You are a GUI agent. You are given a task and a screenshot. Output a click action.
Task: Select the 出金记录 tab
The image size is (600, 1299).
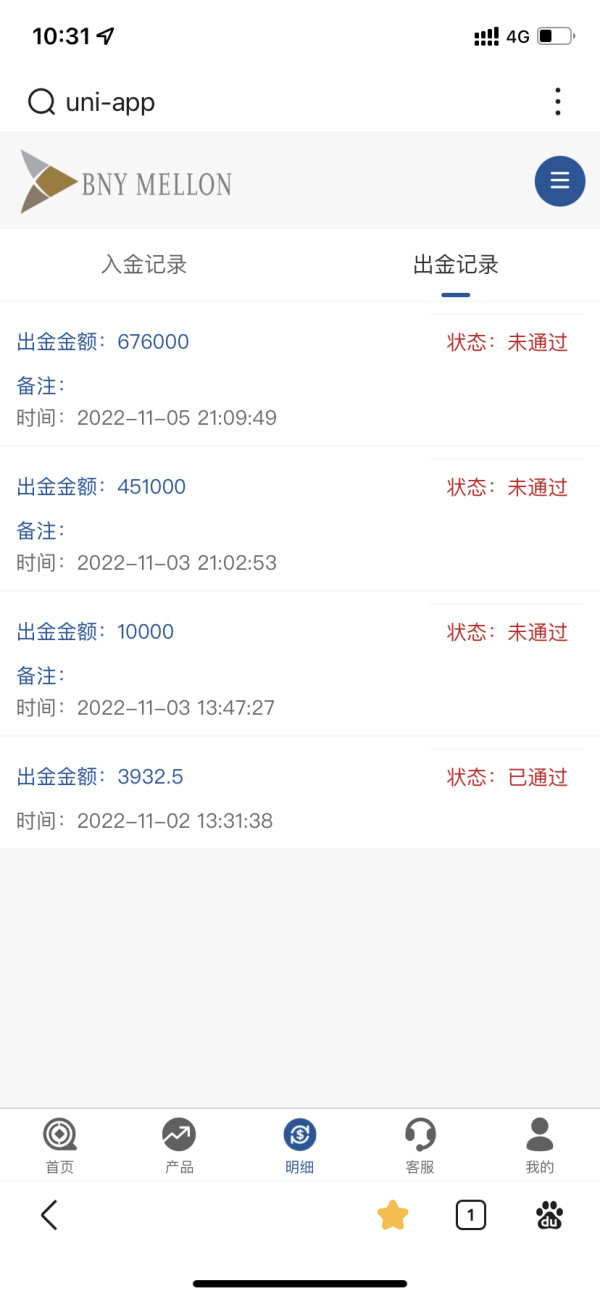456,265
